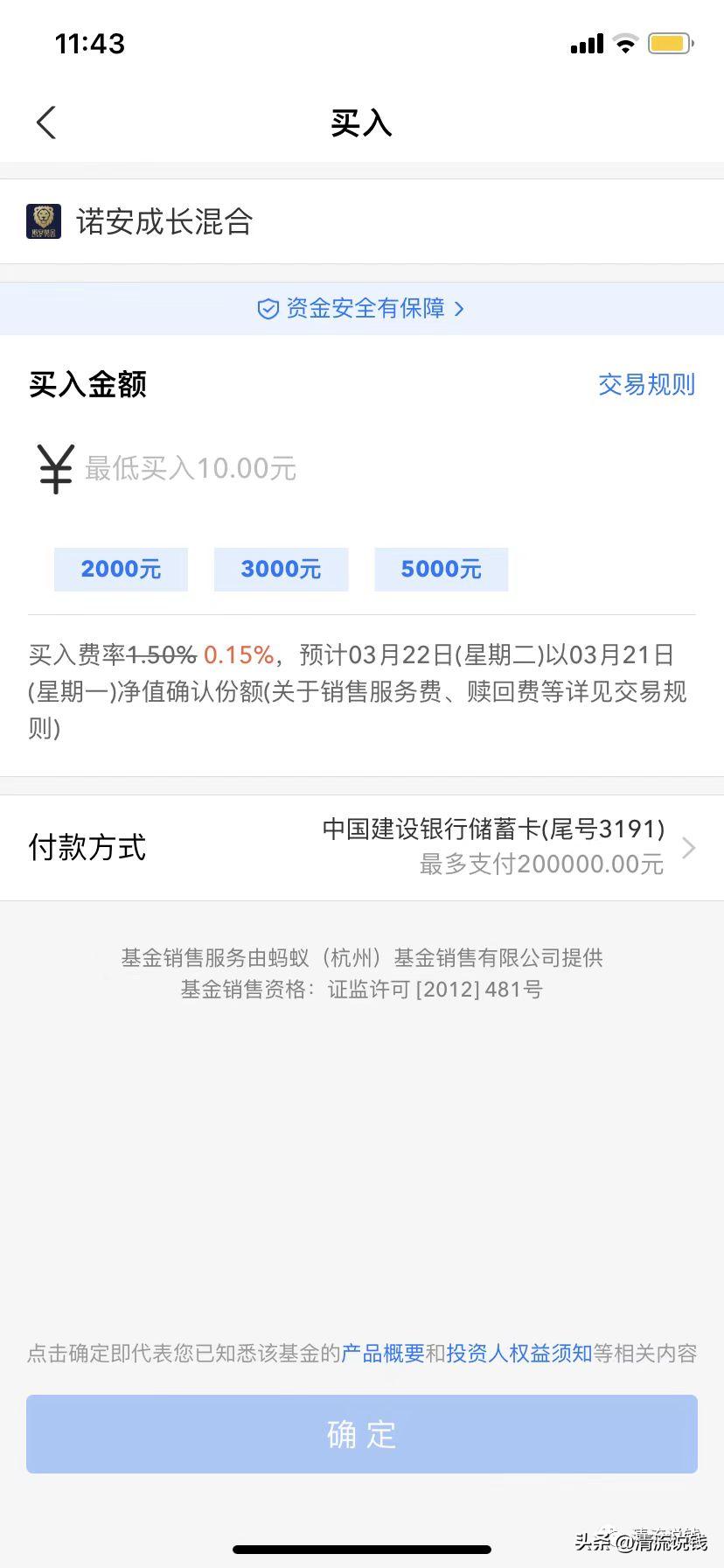The width and height of the screenshot is (724, 1568).
Task: Tap the 买入 page title
Action: click(x=361, y=122)
